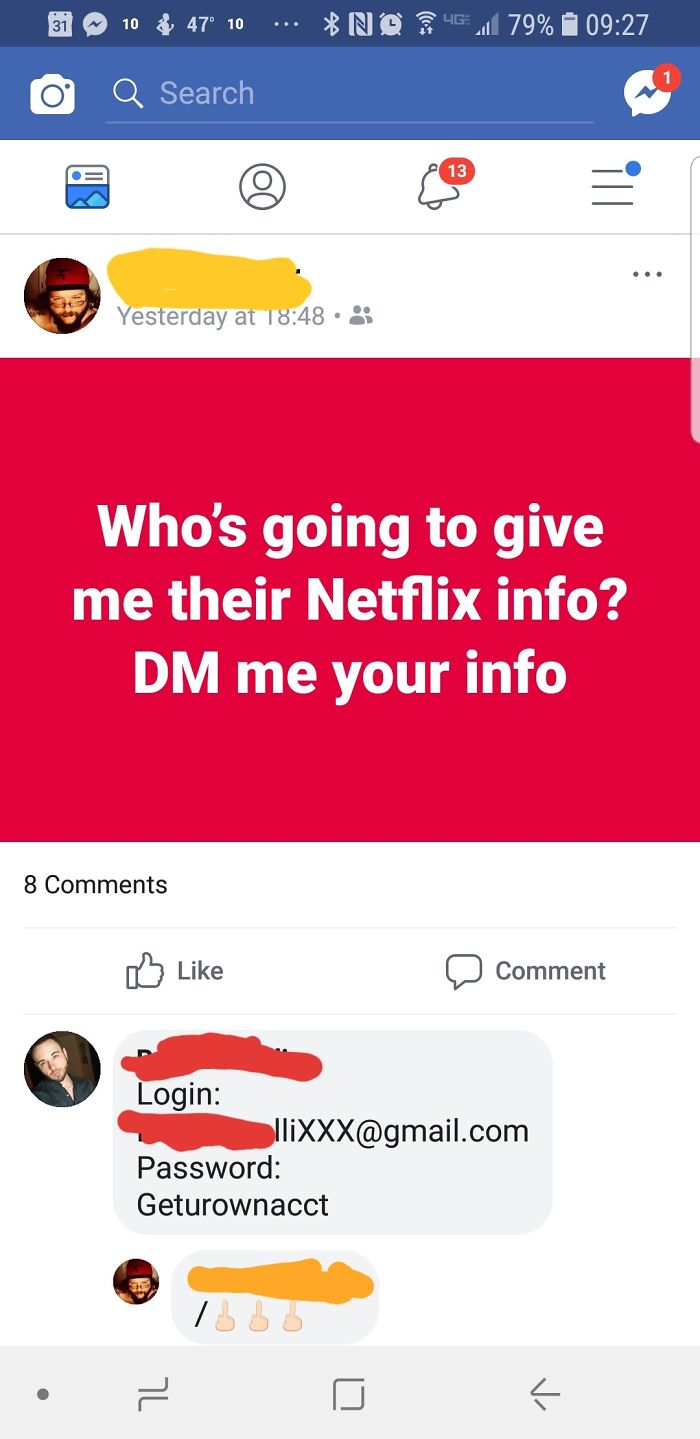The height and width of the screenshot is (1439, 700).
Task: Switch to the News Feed tab
Action: tap(87, 187)
